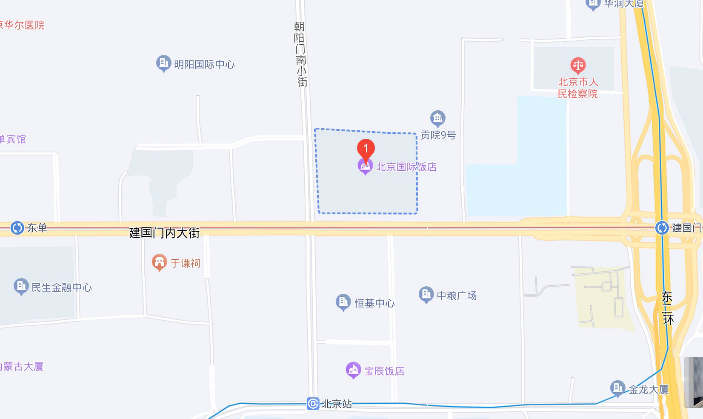Screen dimensions: 703x419
Task: Open the 北京市人民检察院 marker
Action: coord(577,64)
